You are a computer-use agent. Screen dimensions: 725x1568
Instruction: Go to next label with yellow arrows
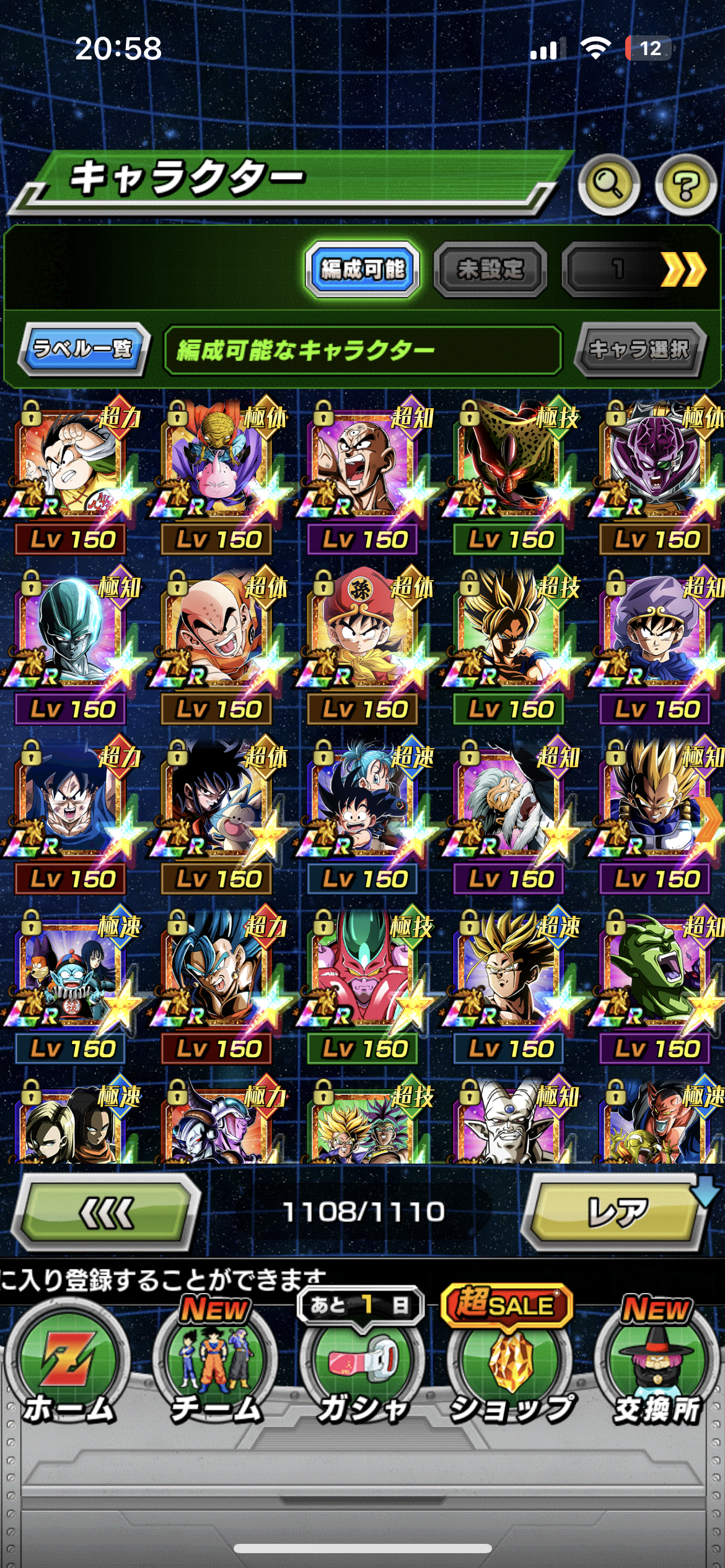click(683, 269)
